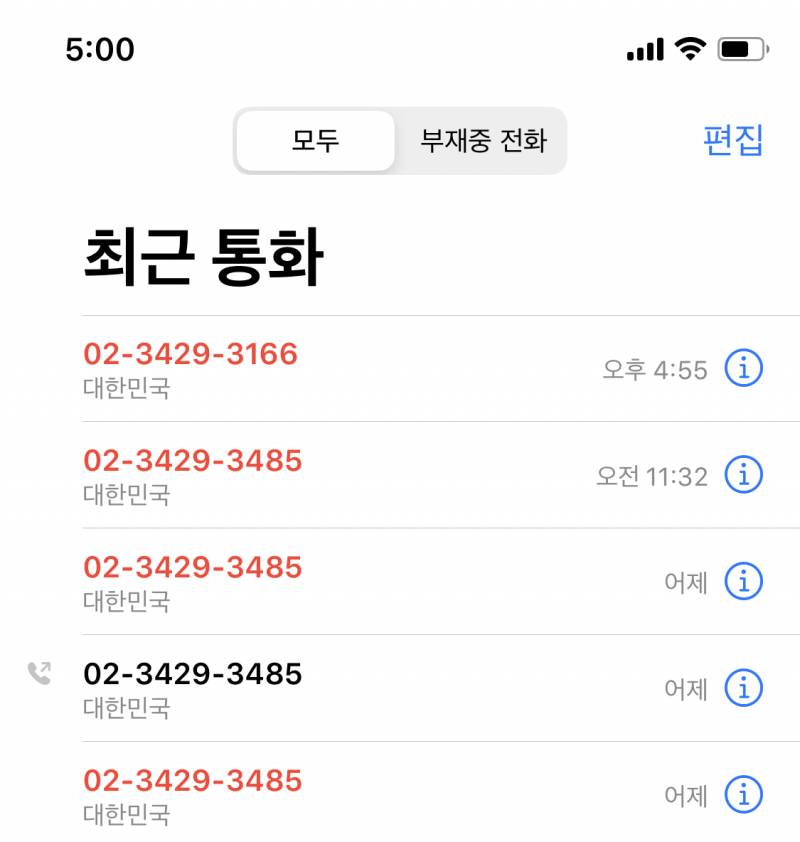Open info for the last 어제 call entry
The image size is (800, 842).
coord(746,796)
